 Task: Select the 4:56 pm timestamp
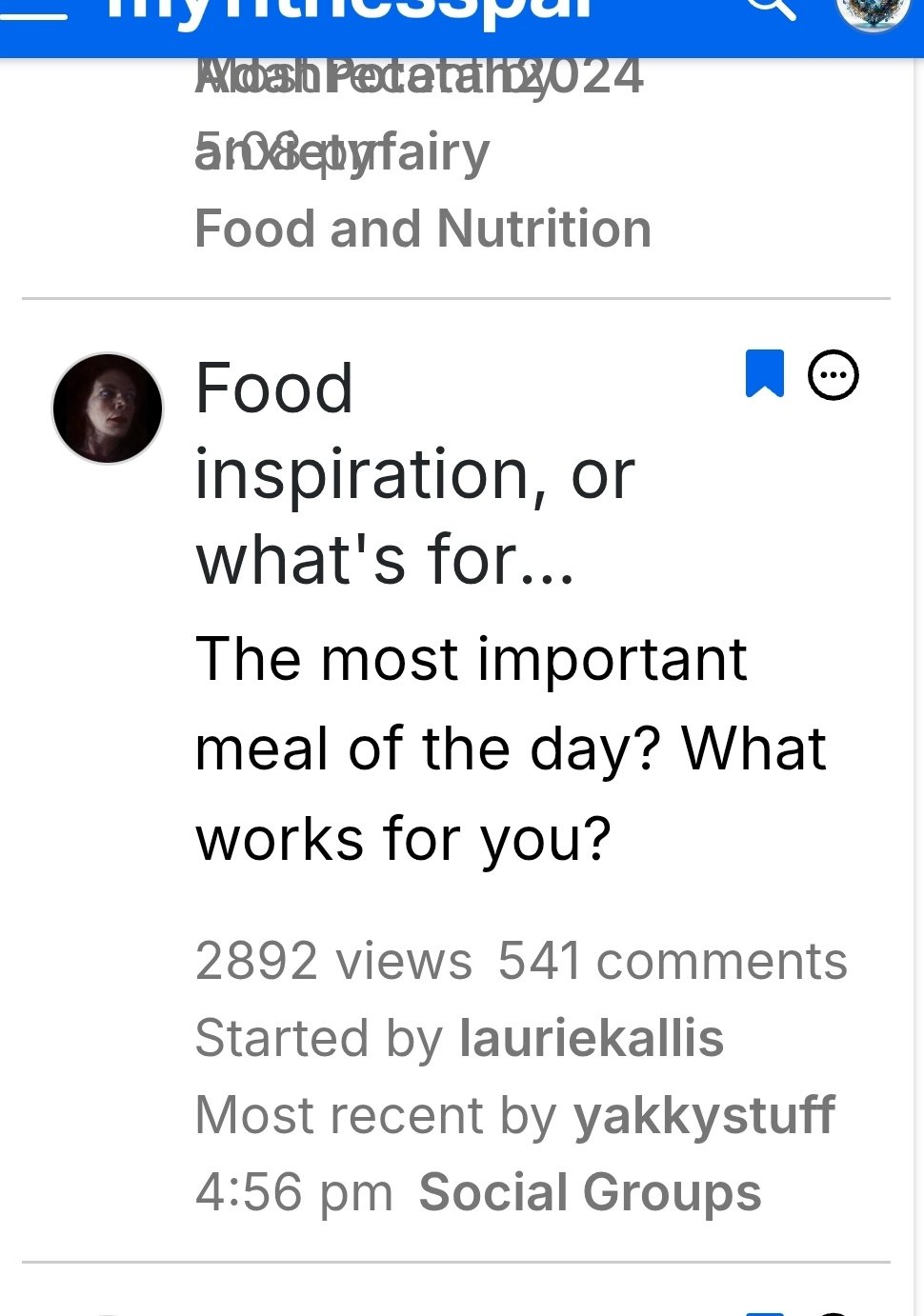295,1190
